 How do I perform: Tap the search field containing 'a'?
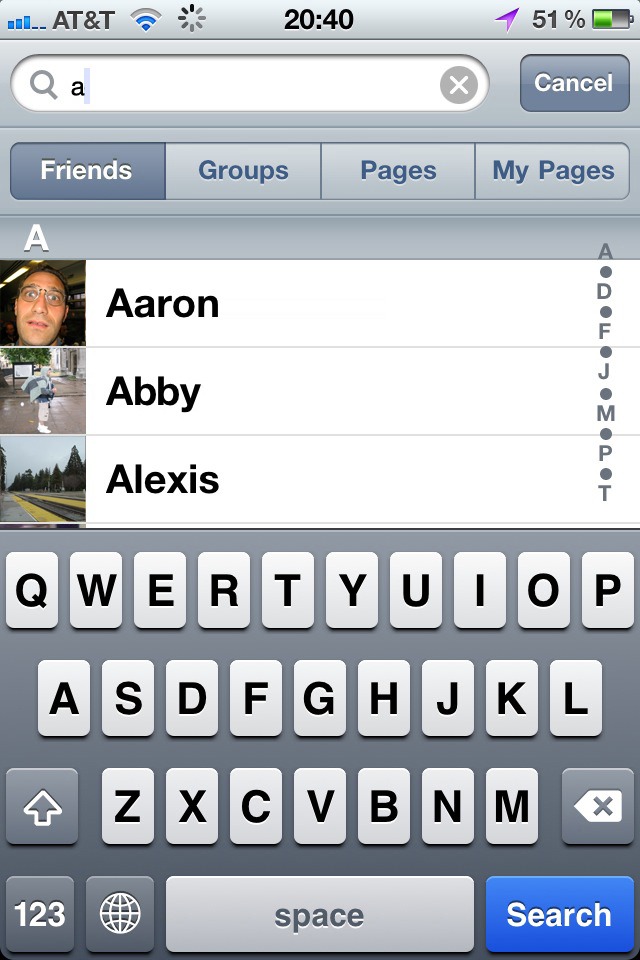pos(250,87)
